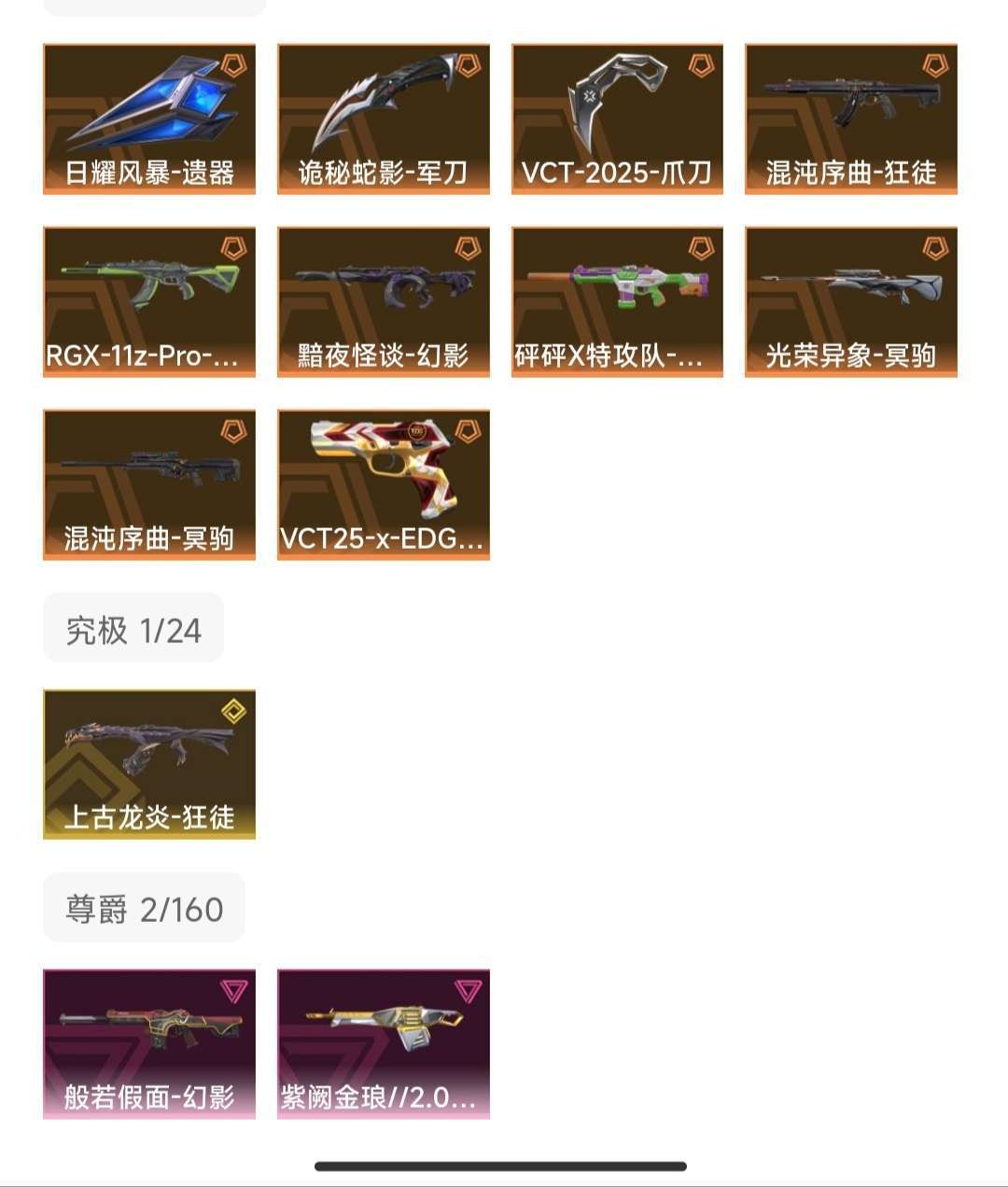The height and width of the screenshot is (1187, 1008).
Task: Expand details for RGX-11z-Pro skin card
Action: pos(148,300)
